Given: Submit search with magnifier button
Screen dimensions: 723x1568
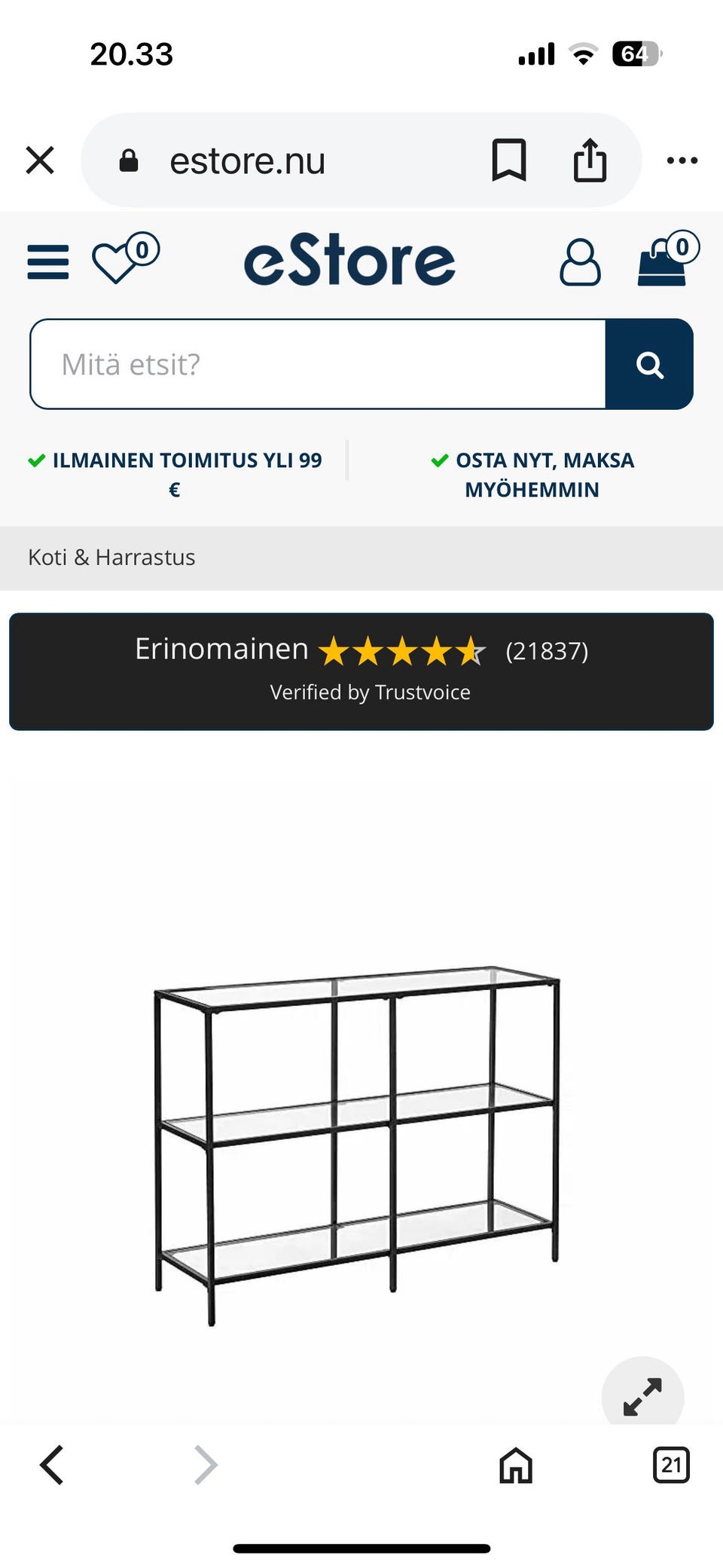Looking at the screenshot, I should (x=649, y=365).
